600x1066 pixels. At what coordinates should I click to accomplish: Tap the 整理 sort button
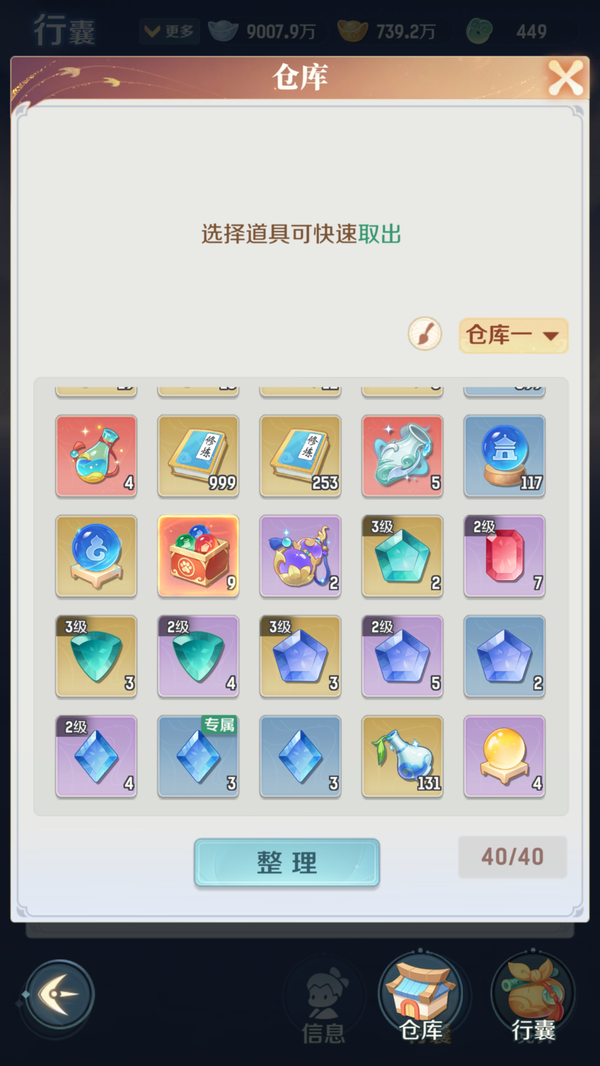coord(287,863)
